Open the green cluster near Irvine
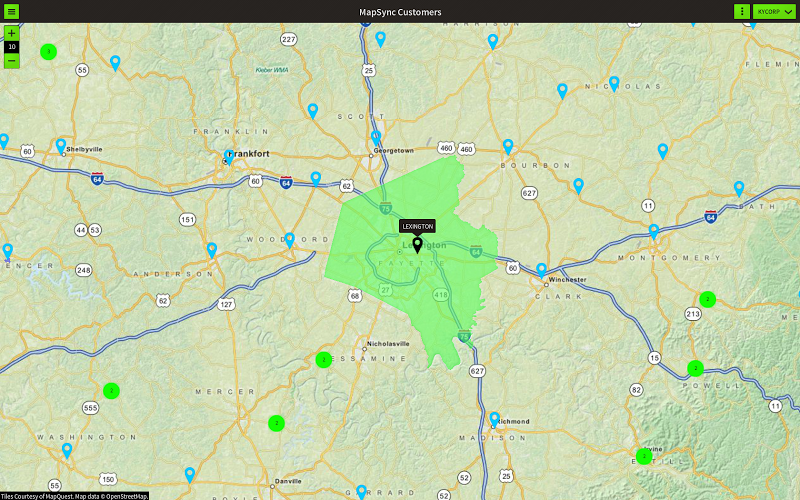 [643, 456]
